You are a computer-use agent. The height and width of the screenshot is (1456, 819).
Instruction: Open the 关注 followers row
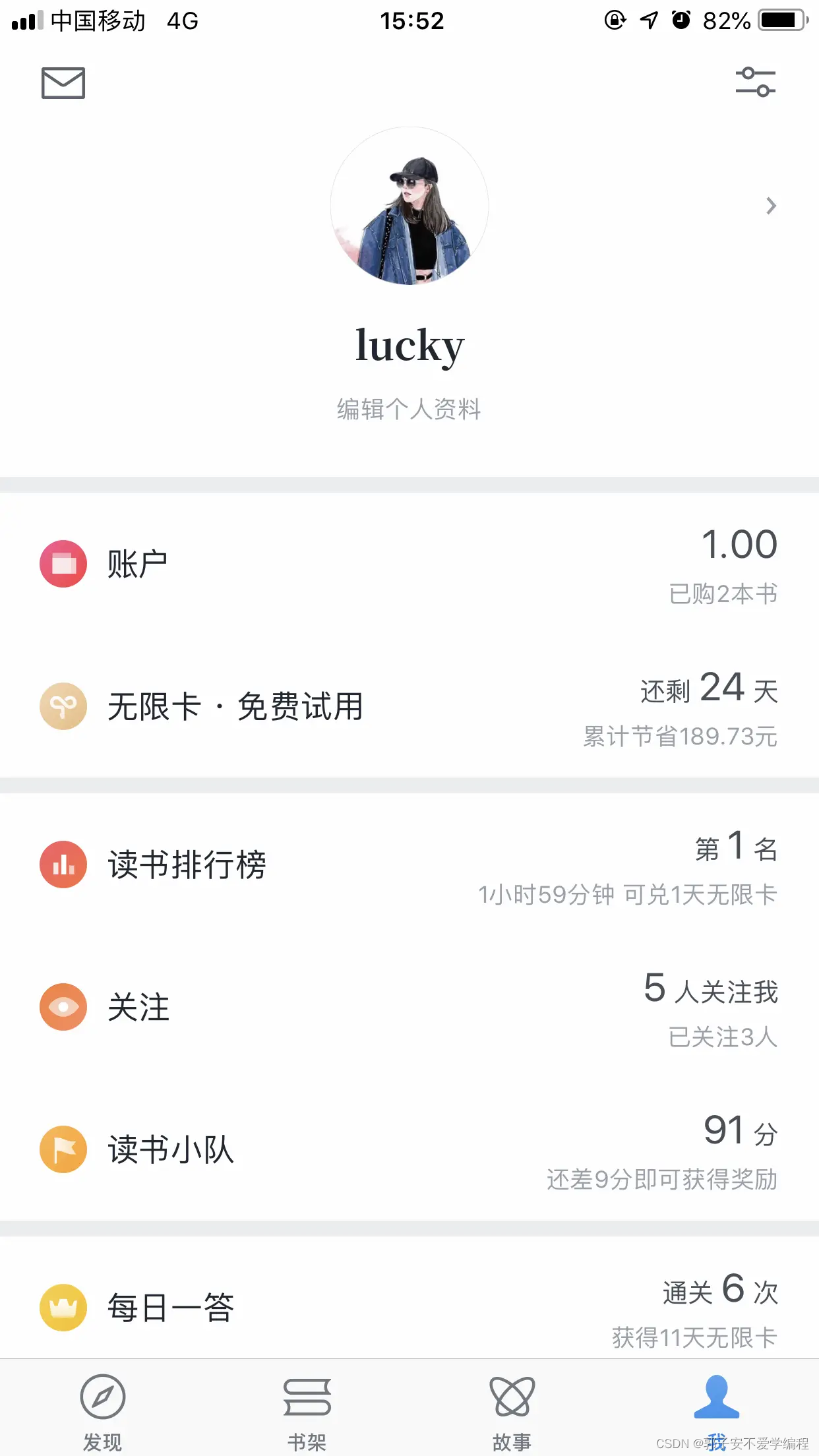tap(409, 1008)
